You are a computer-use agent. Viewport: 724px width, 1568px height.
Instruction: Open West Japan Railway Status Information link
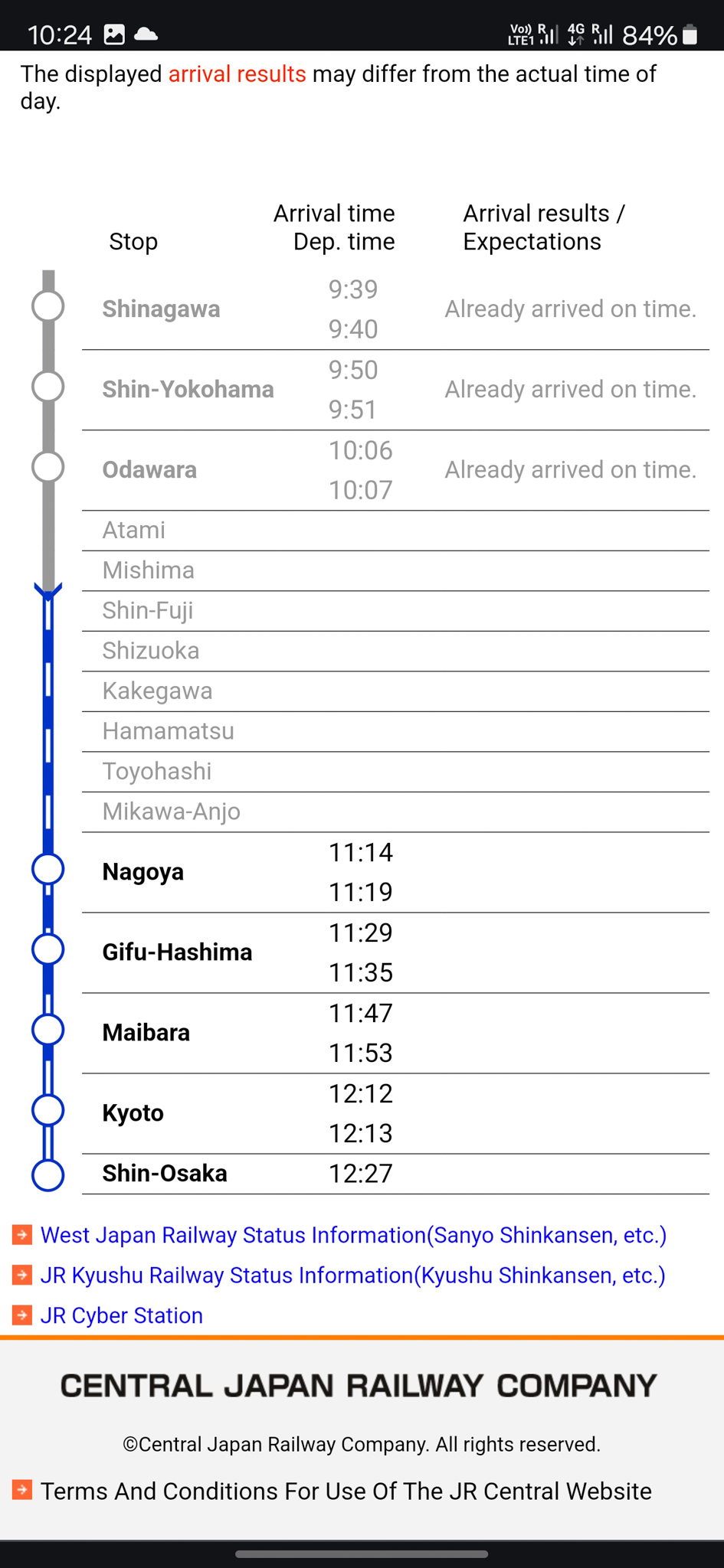point(353,1235)
